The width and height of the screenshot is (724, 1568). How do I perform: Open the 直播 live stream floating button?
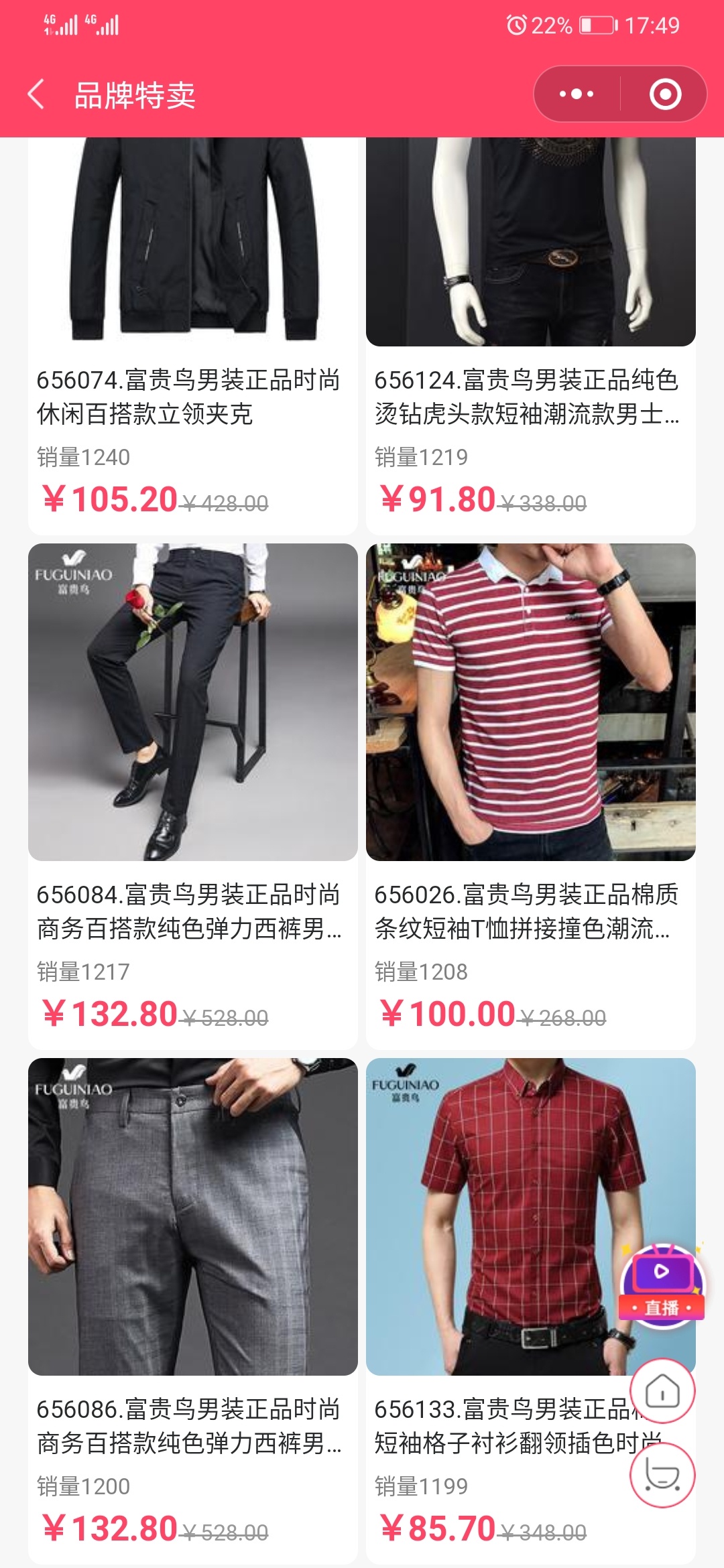point(662,1283)
